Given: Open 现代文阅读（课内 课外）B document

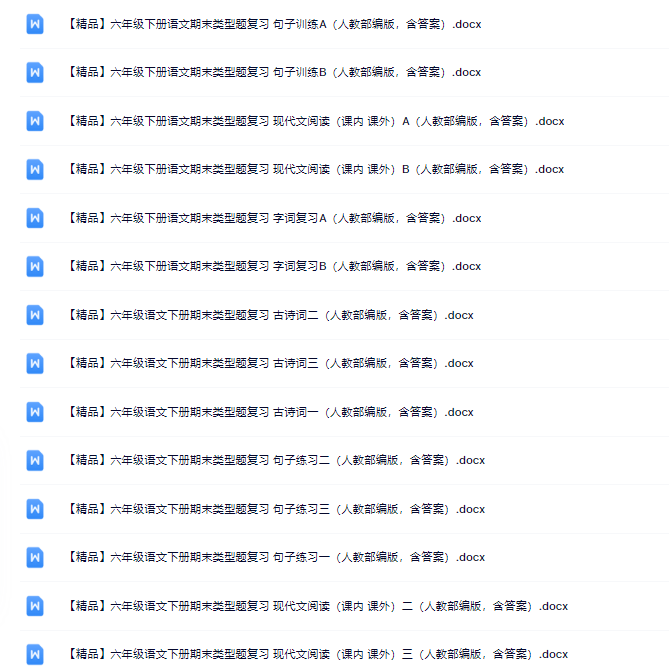Looking at the screenshot, I should coord(316,169).
